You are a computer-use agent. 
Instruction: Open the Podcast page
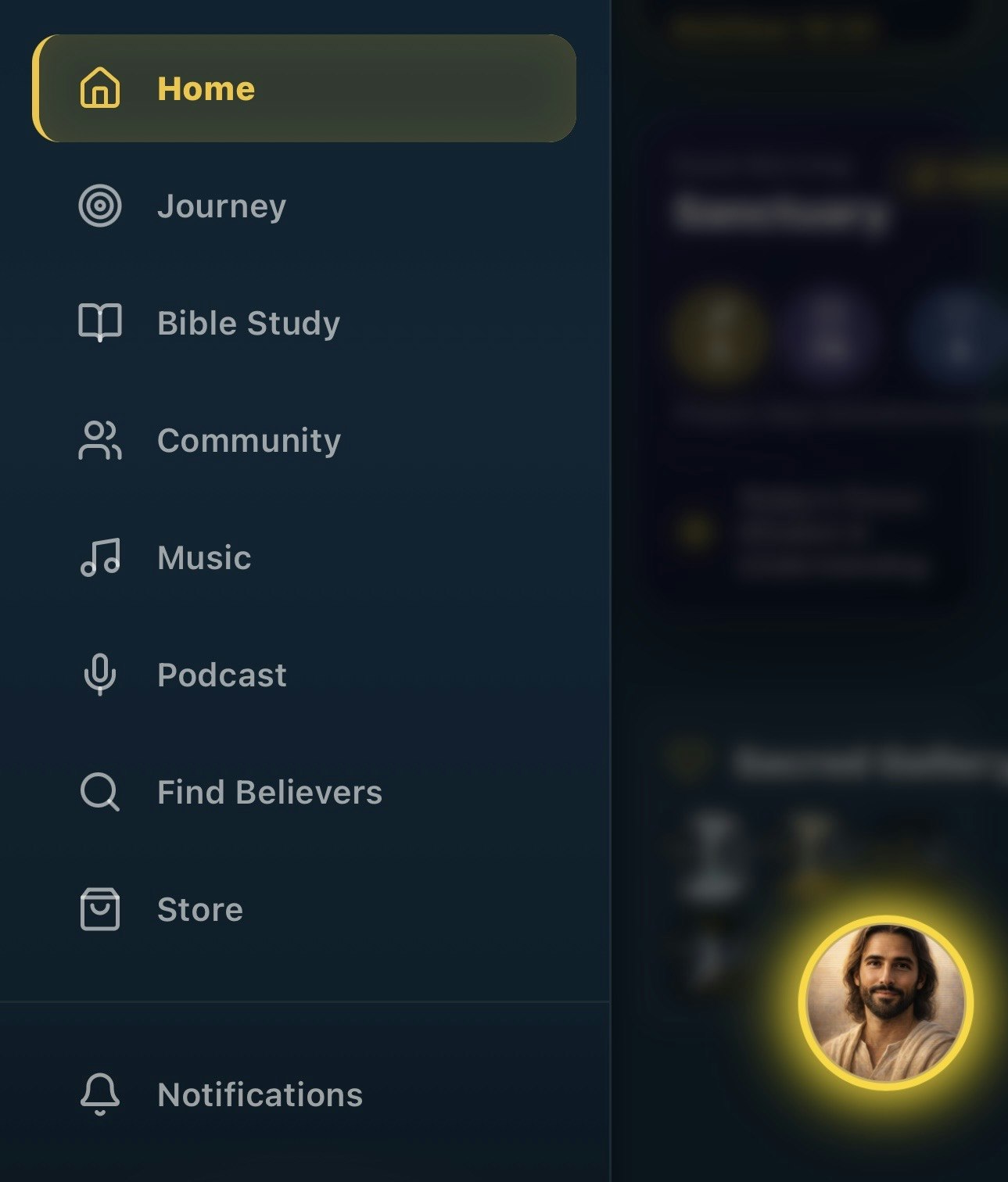pos(221,674)
